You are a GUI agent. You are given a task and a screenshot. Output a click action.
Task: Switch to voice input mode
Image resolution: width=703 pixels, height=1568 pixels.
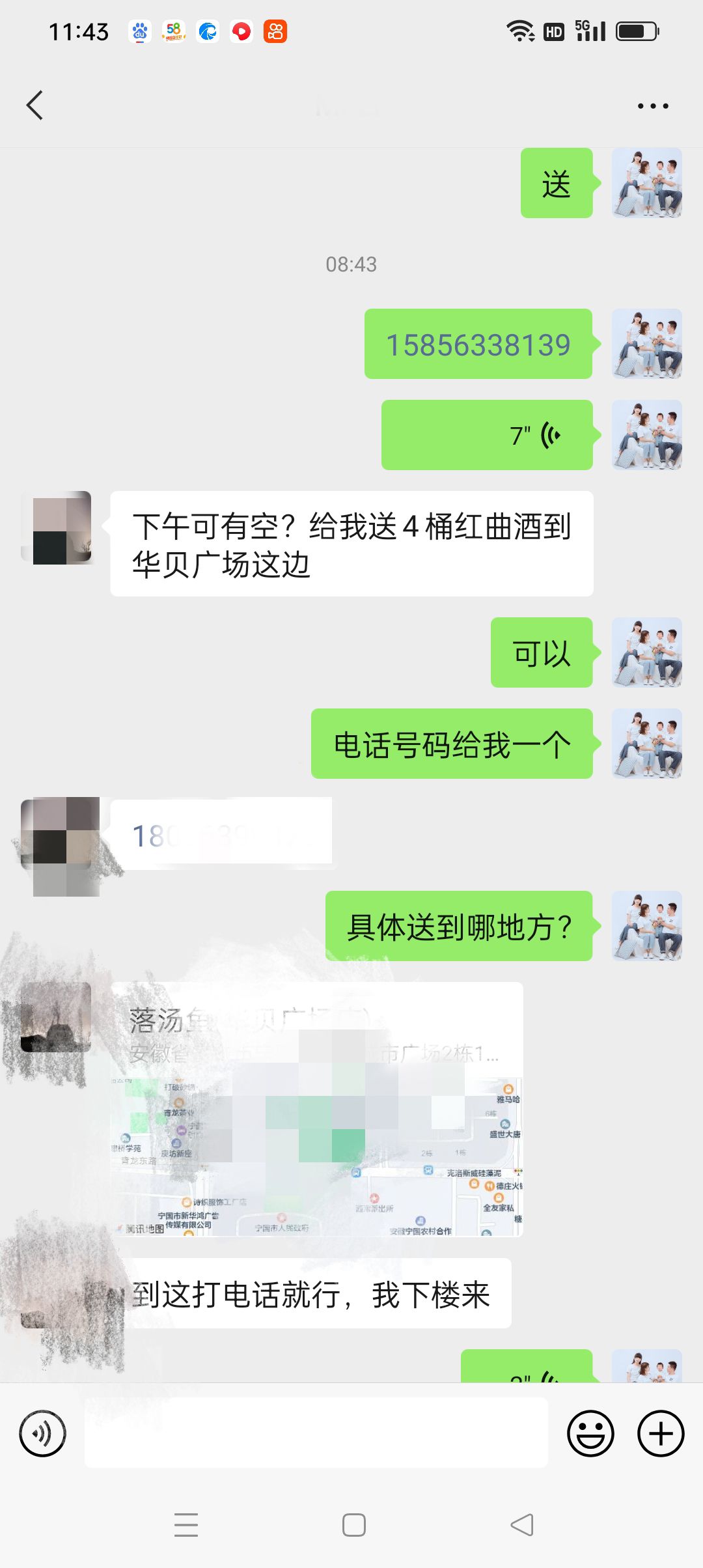click(43, 1433)
